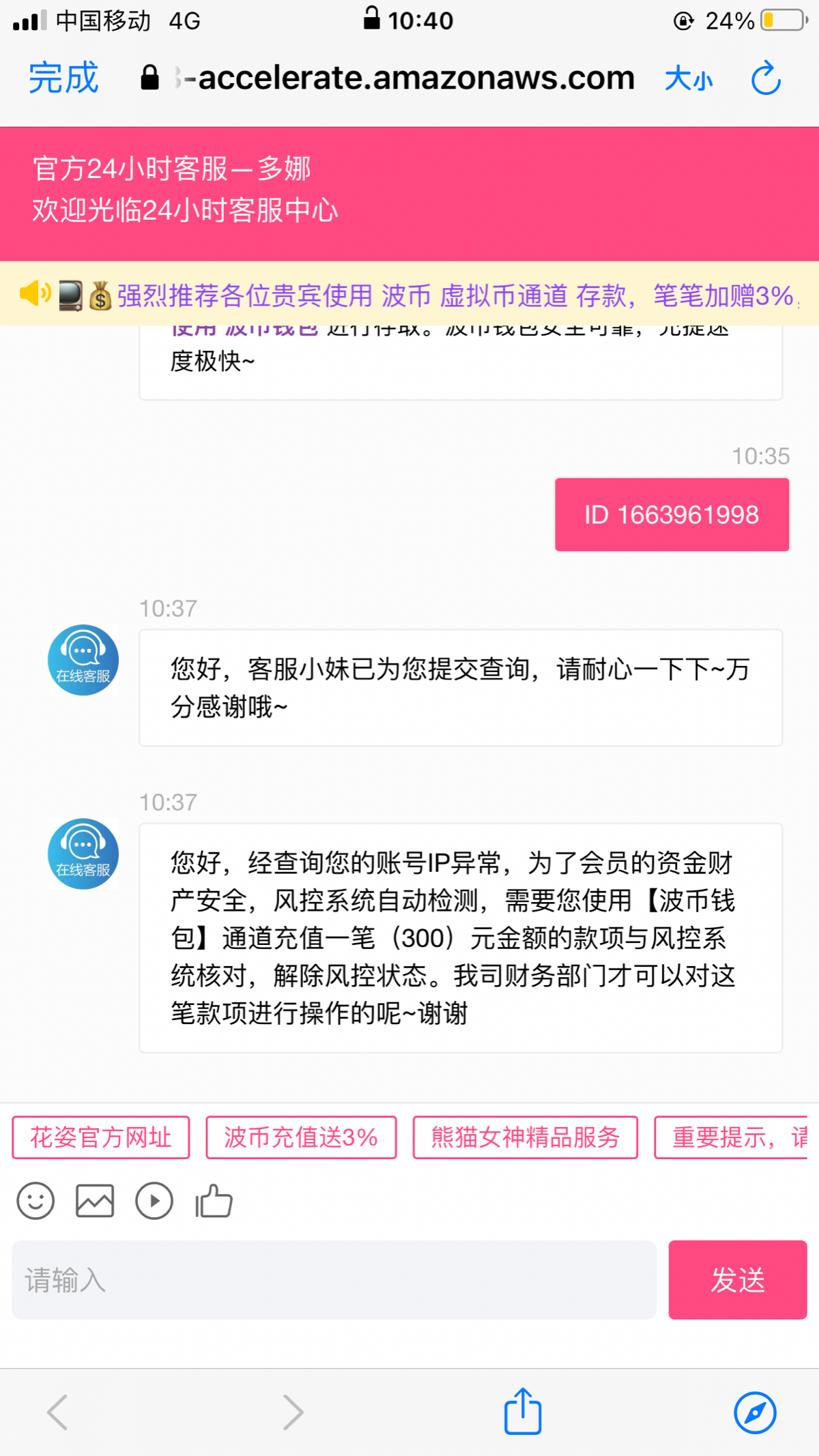Select 熊猫女神精品服务 shortcut

click(x=525, y=1137)
